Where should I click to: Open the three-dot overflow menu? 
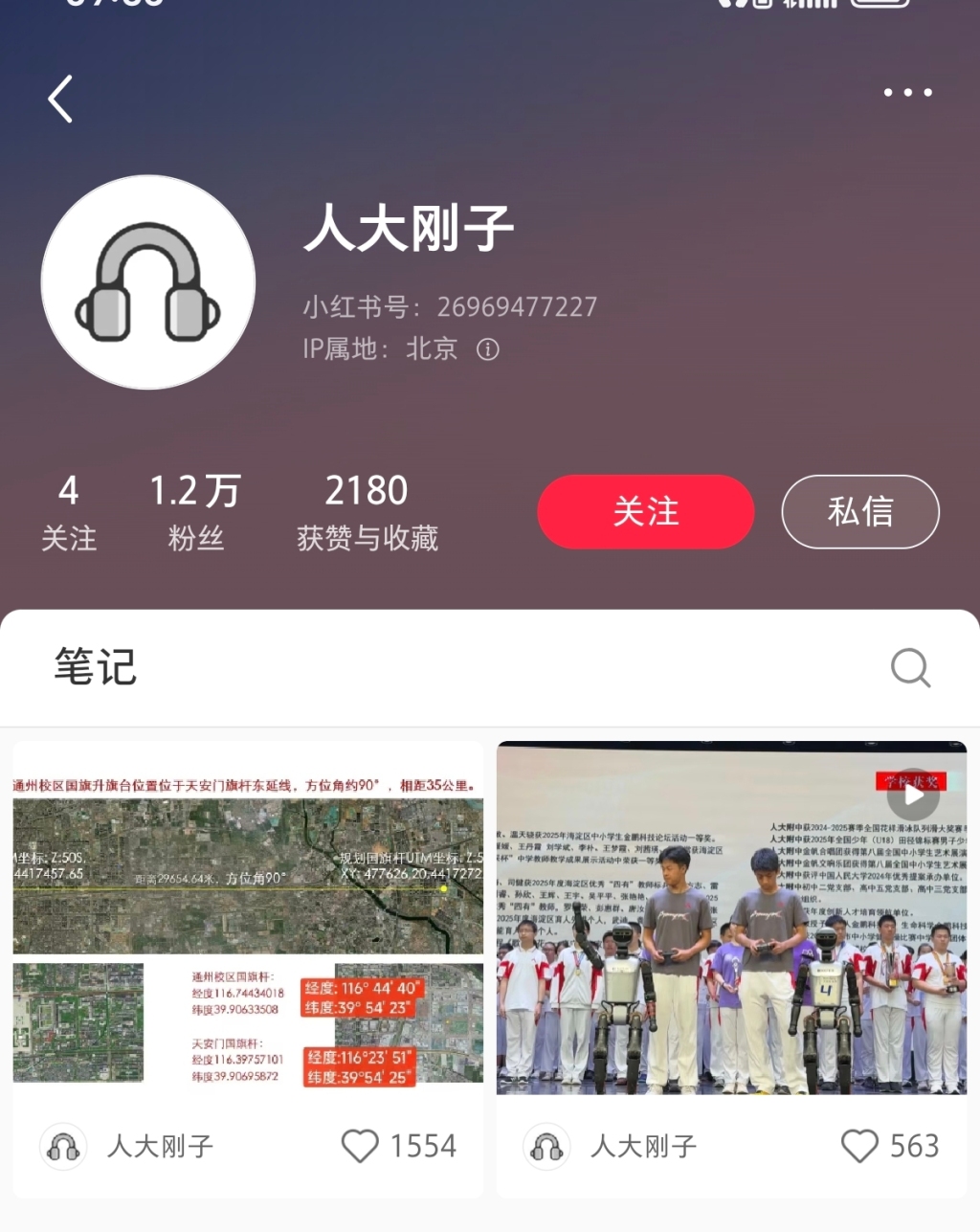click(907, 93)
